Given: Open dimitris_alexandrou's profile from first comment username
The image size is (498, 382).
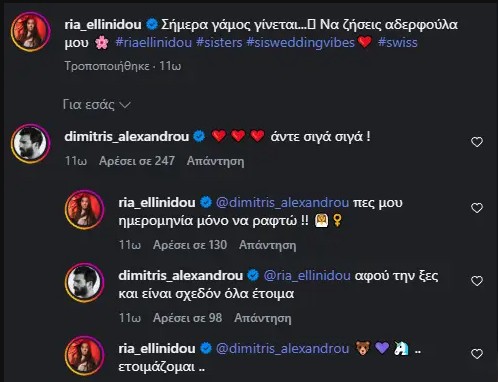Looking at the screenshot, I should point(127,137).
